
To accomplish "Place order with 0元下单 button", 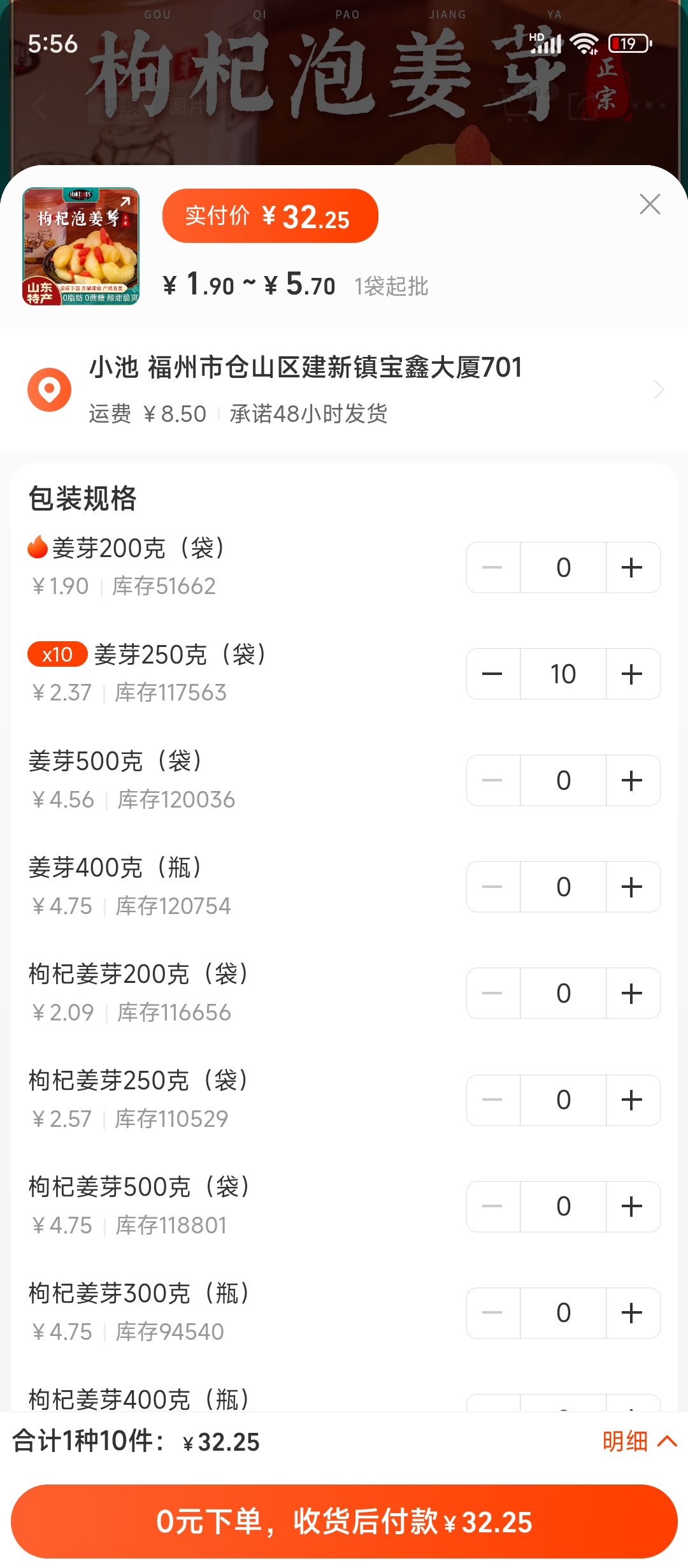I will click(344, 1521).
